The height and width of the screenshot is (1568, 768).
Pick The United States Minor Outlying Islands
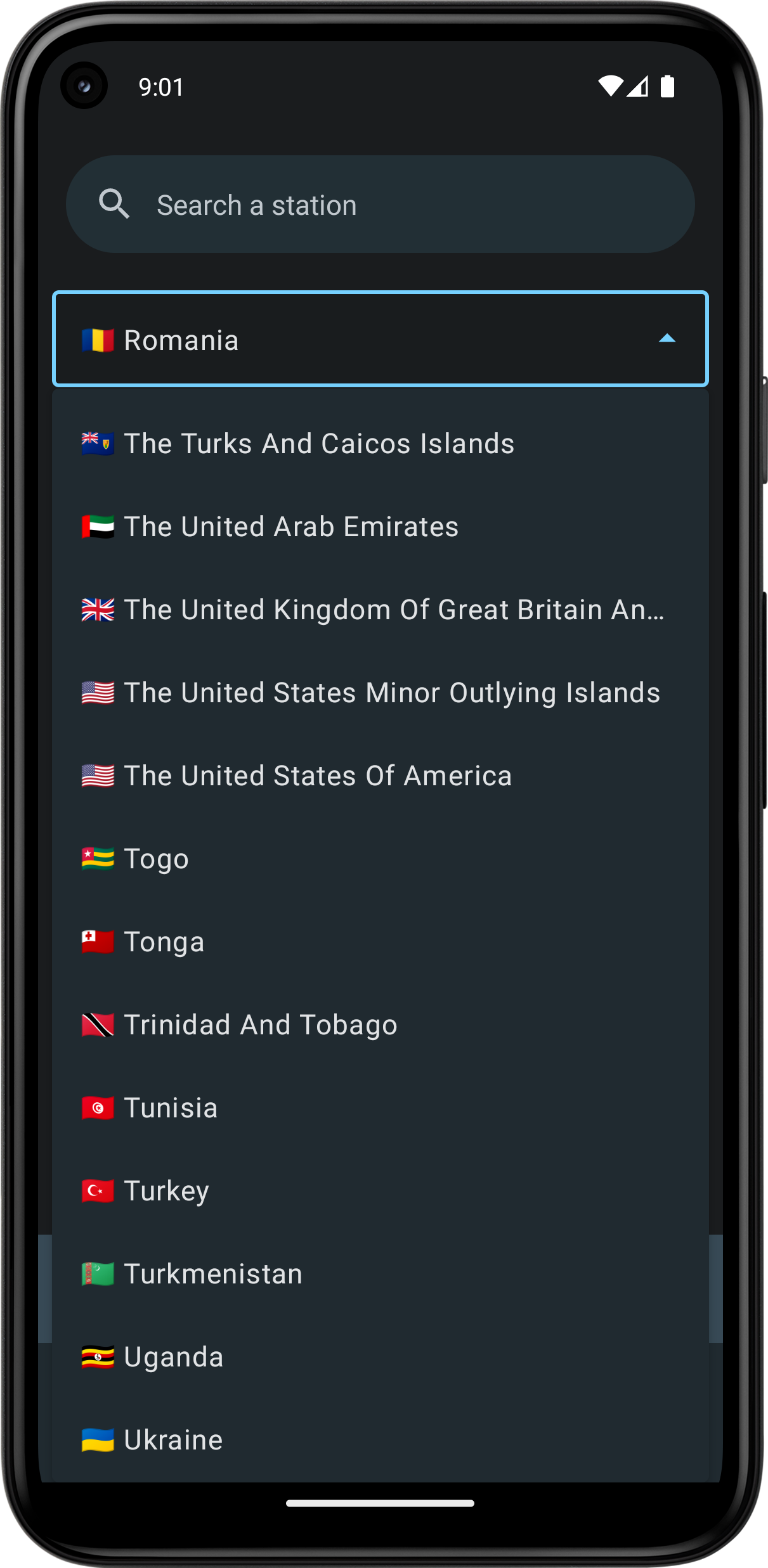click(x=381, y=693)
